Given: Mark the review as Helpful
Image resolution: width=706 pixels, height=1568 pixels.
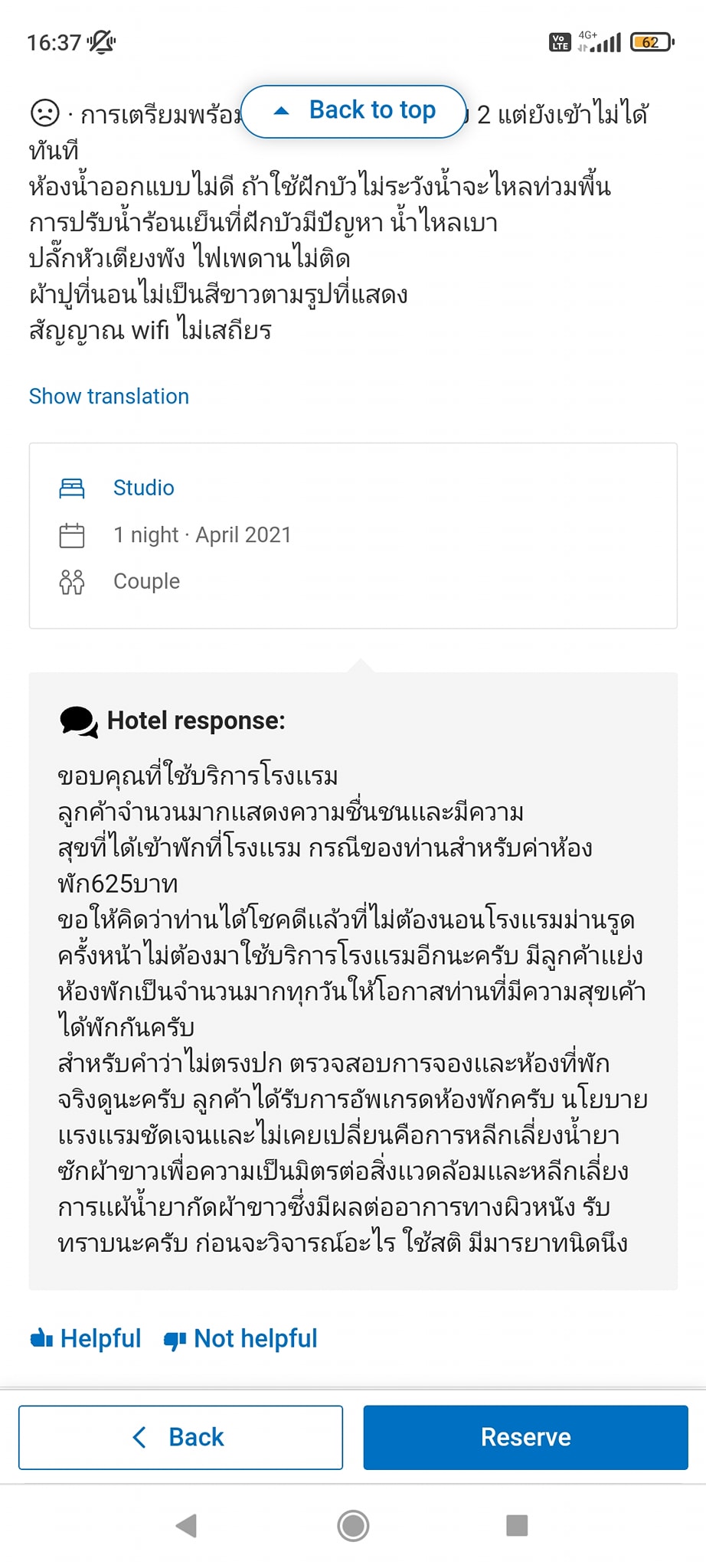Looking at the screenshot, I should [x=85, y=1338].
